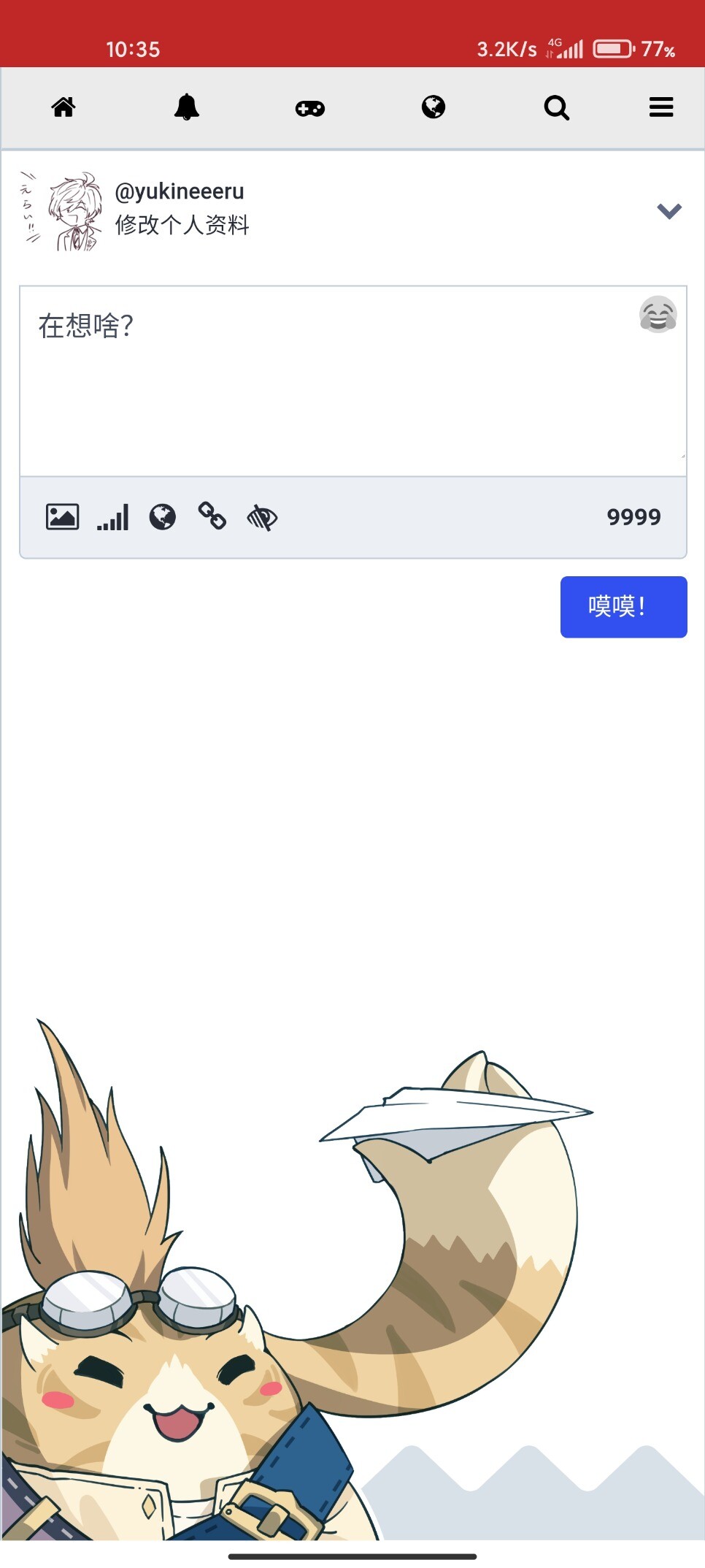Go to the home page icon

point(63,108)
